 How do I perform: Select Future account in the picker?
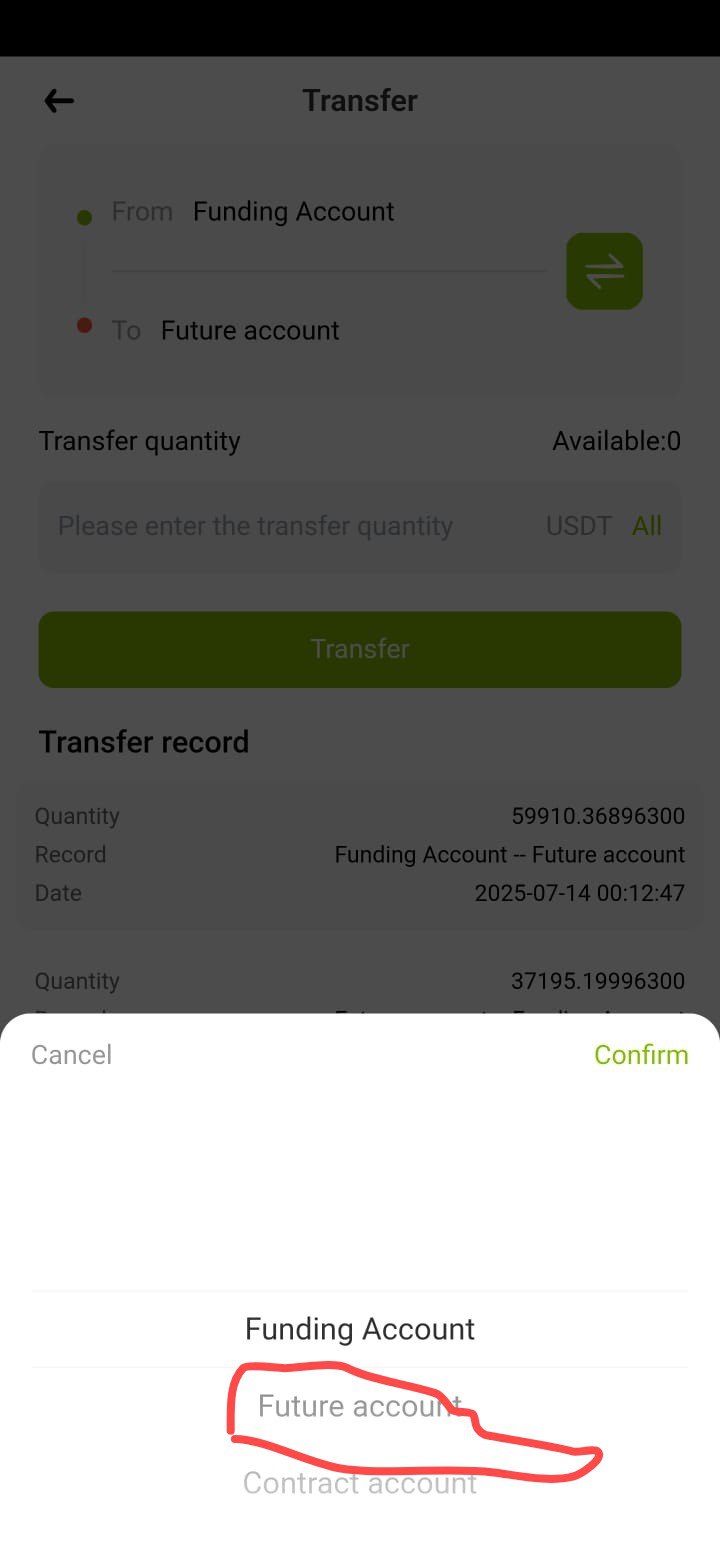360,1406
